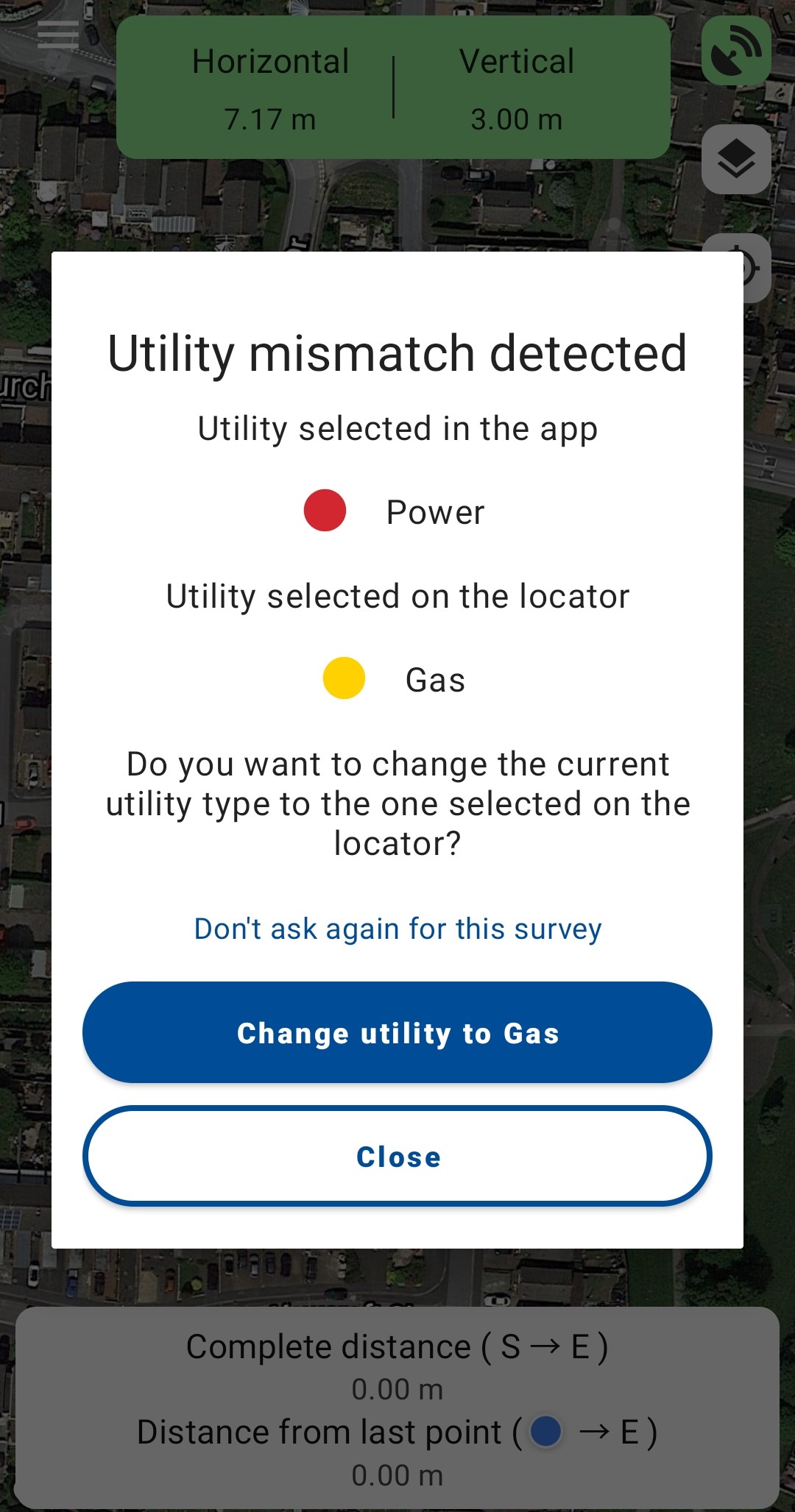
Task: Close the utility mismatch dialog
Action: click(x=397, y=1156)
